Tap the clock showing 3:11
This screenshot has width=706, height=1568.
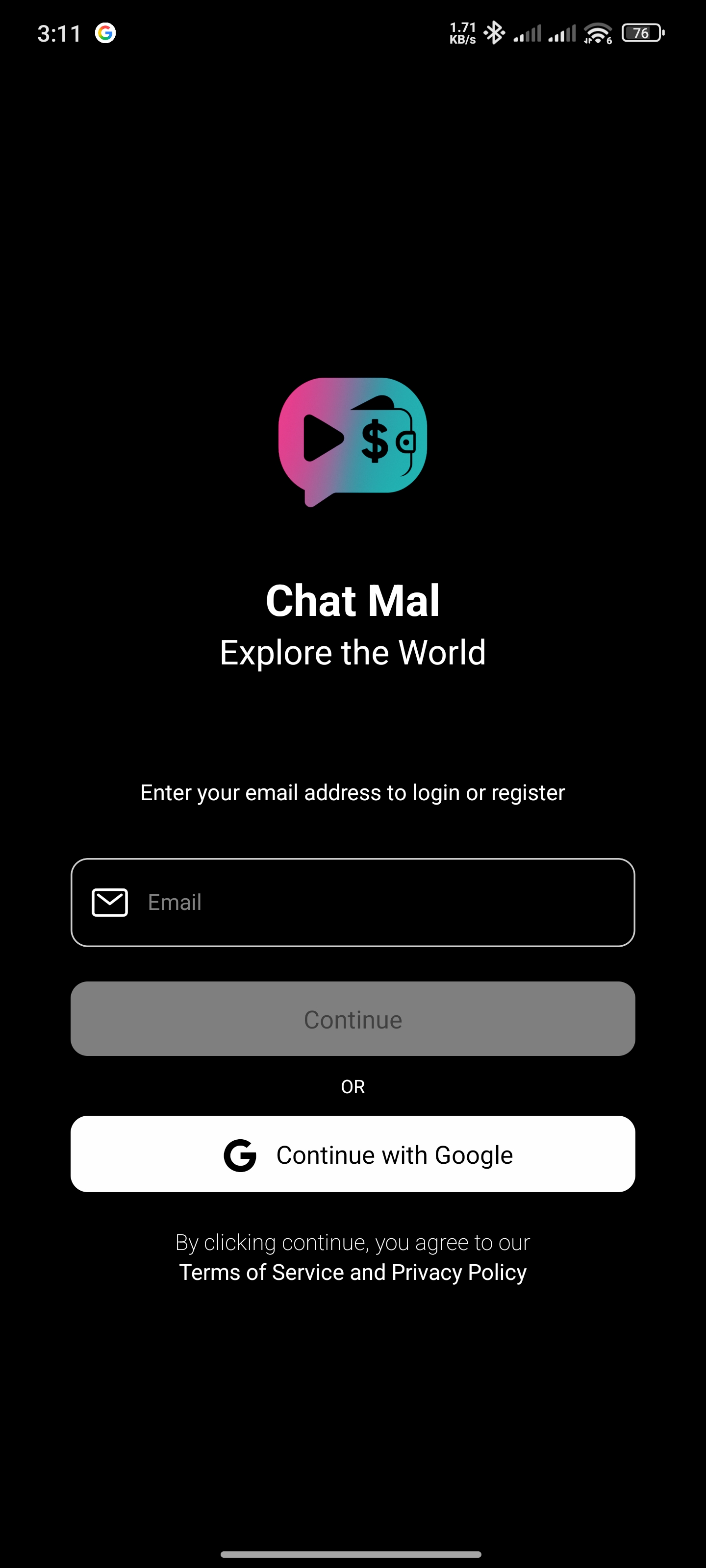(58, 32)
